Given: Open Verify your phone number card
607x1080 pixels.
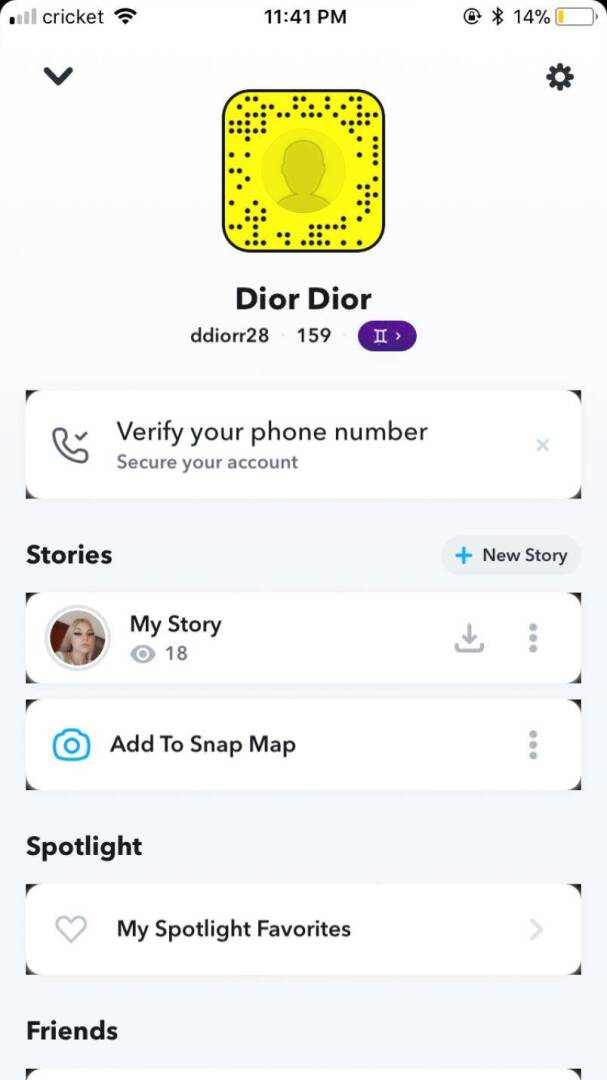Looking at the screenshot, I should pyautogui.click(x=272, y=445).
